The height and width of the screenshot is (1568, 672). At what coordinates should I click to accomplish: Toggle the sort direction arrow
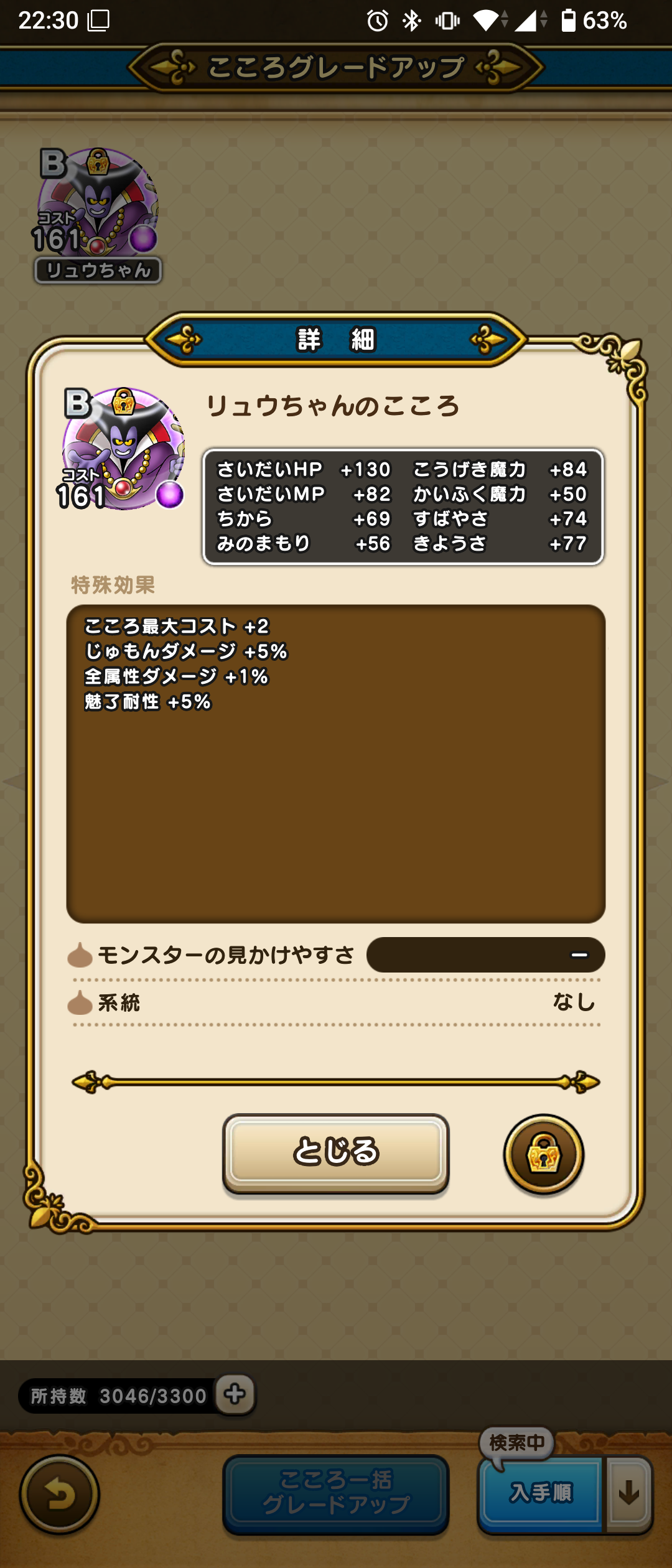click(629, 1493)
